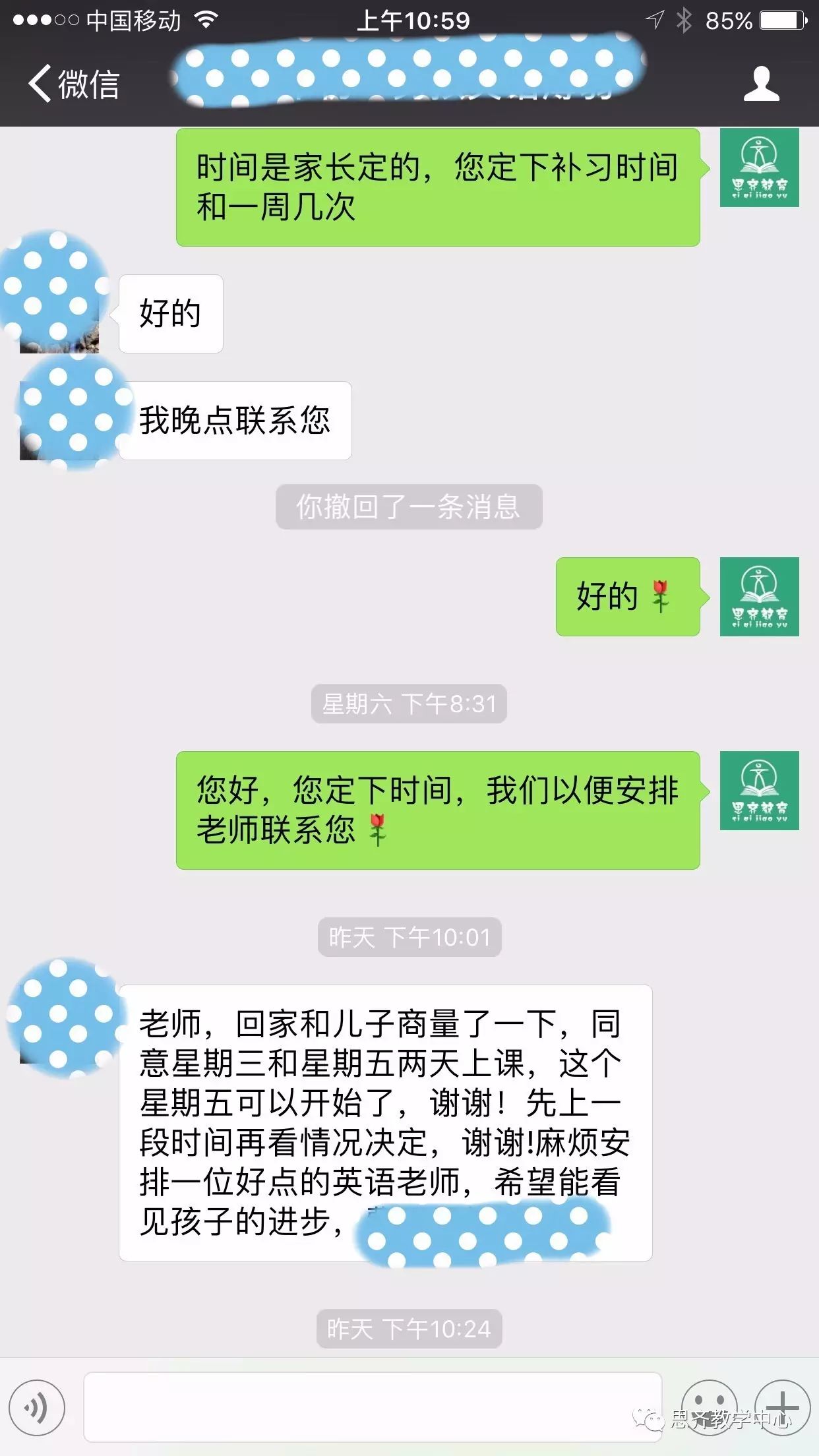The width and height of the screenshot is (819, 1456).
Task: Focus the message text field
Action: coord(373,1407)
